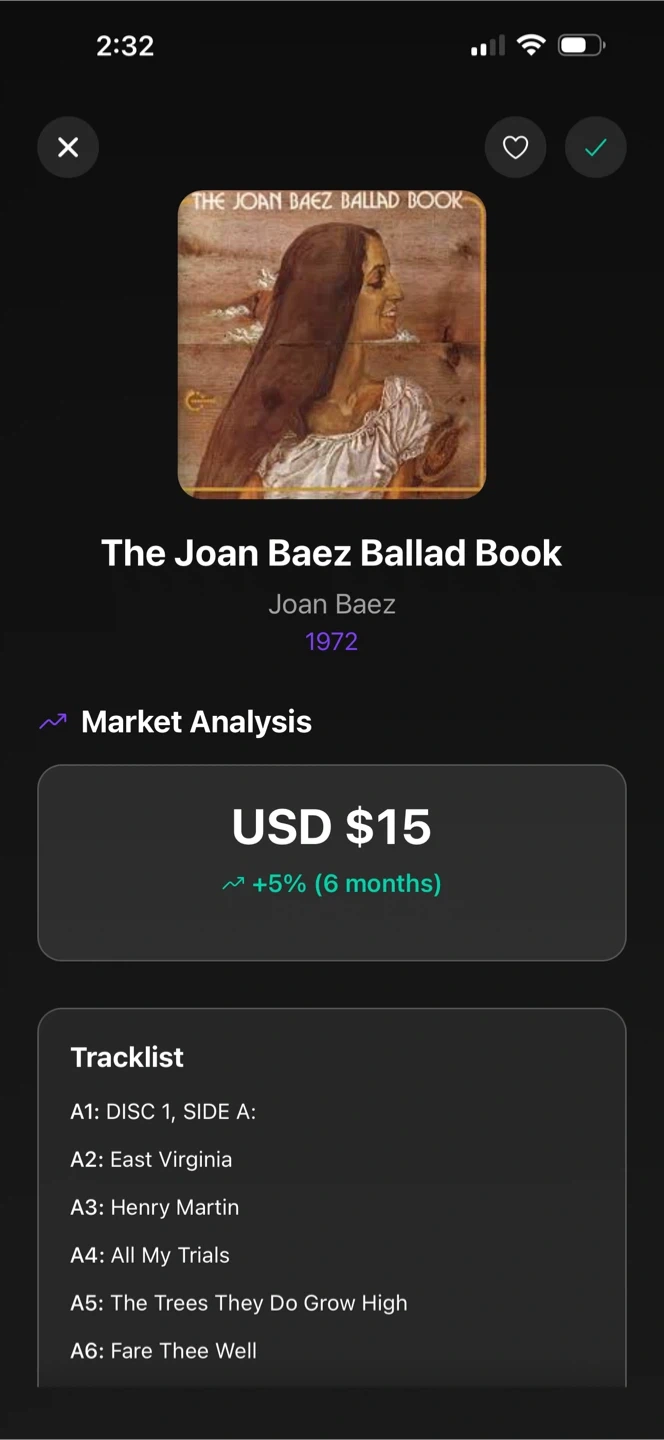Add album to favorites with heart icon

515,148
